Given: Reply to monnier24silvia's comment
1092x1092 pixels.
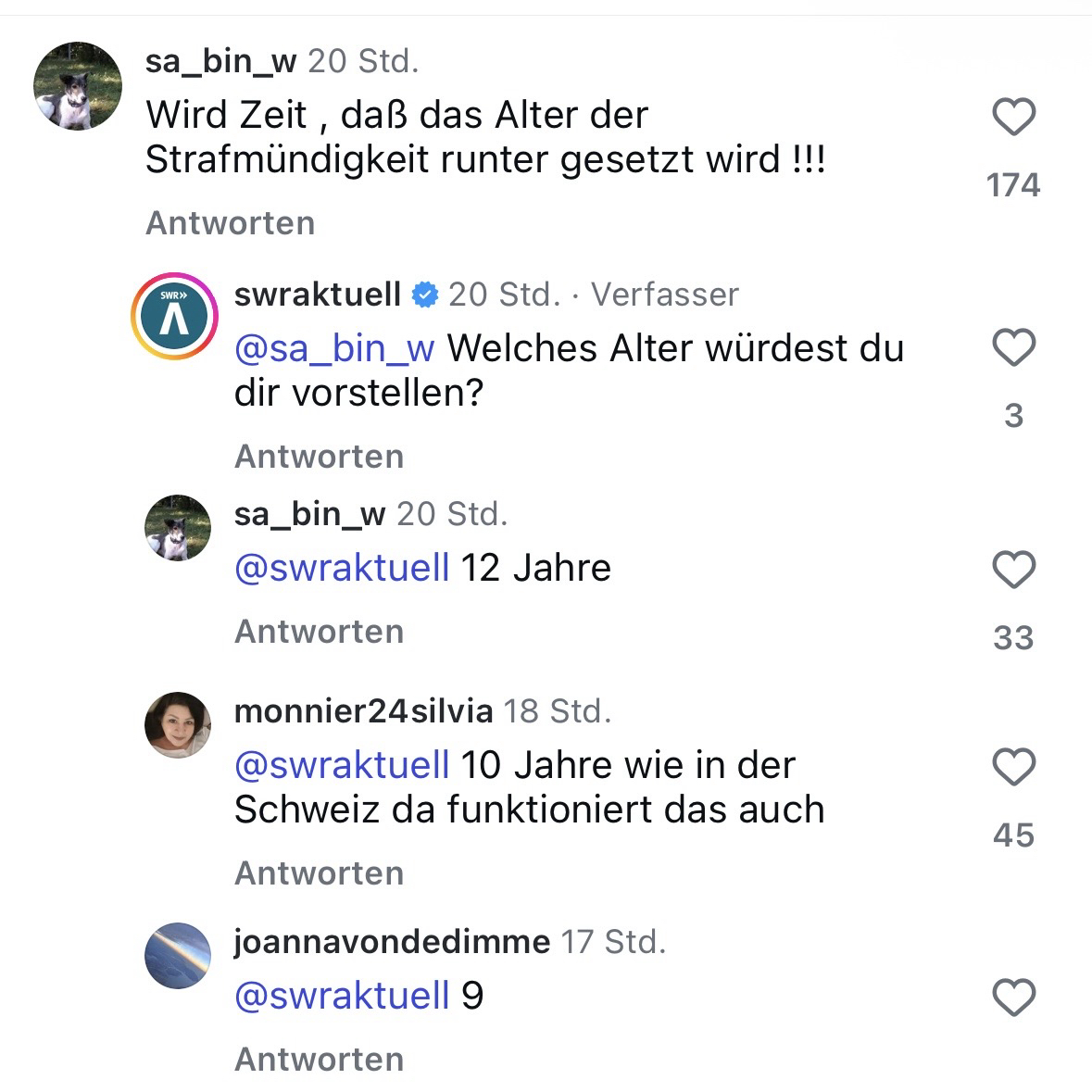Looking at the screenshot, I should 319,873.
